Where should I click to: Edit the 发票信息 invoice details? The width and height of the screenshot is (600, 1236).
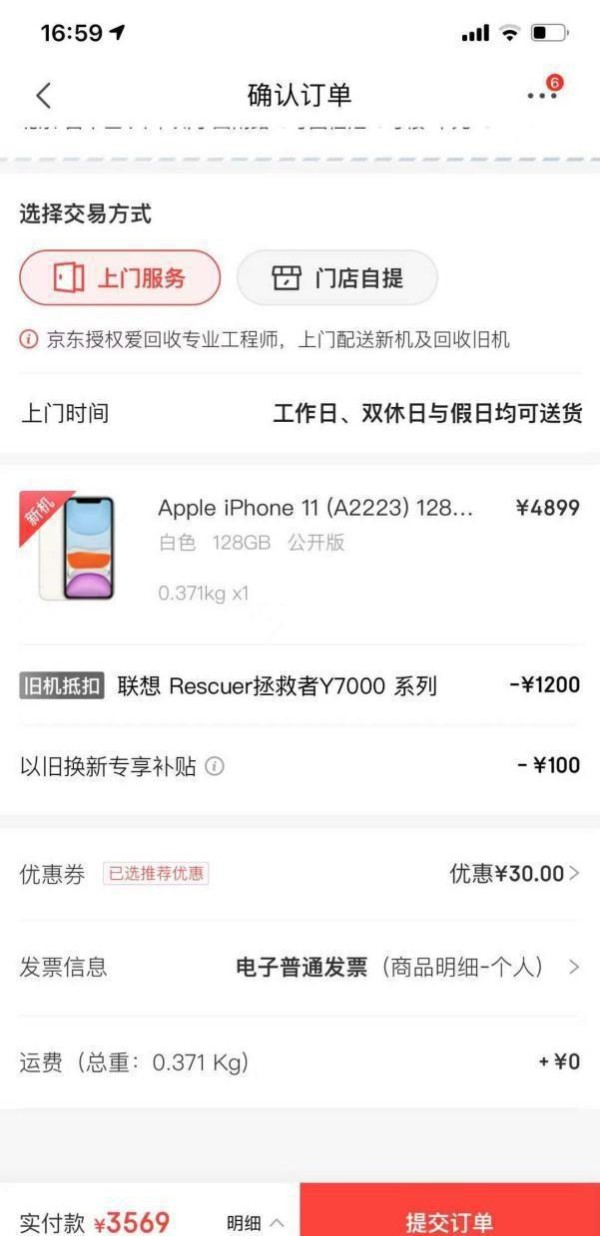point(300,967)
